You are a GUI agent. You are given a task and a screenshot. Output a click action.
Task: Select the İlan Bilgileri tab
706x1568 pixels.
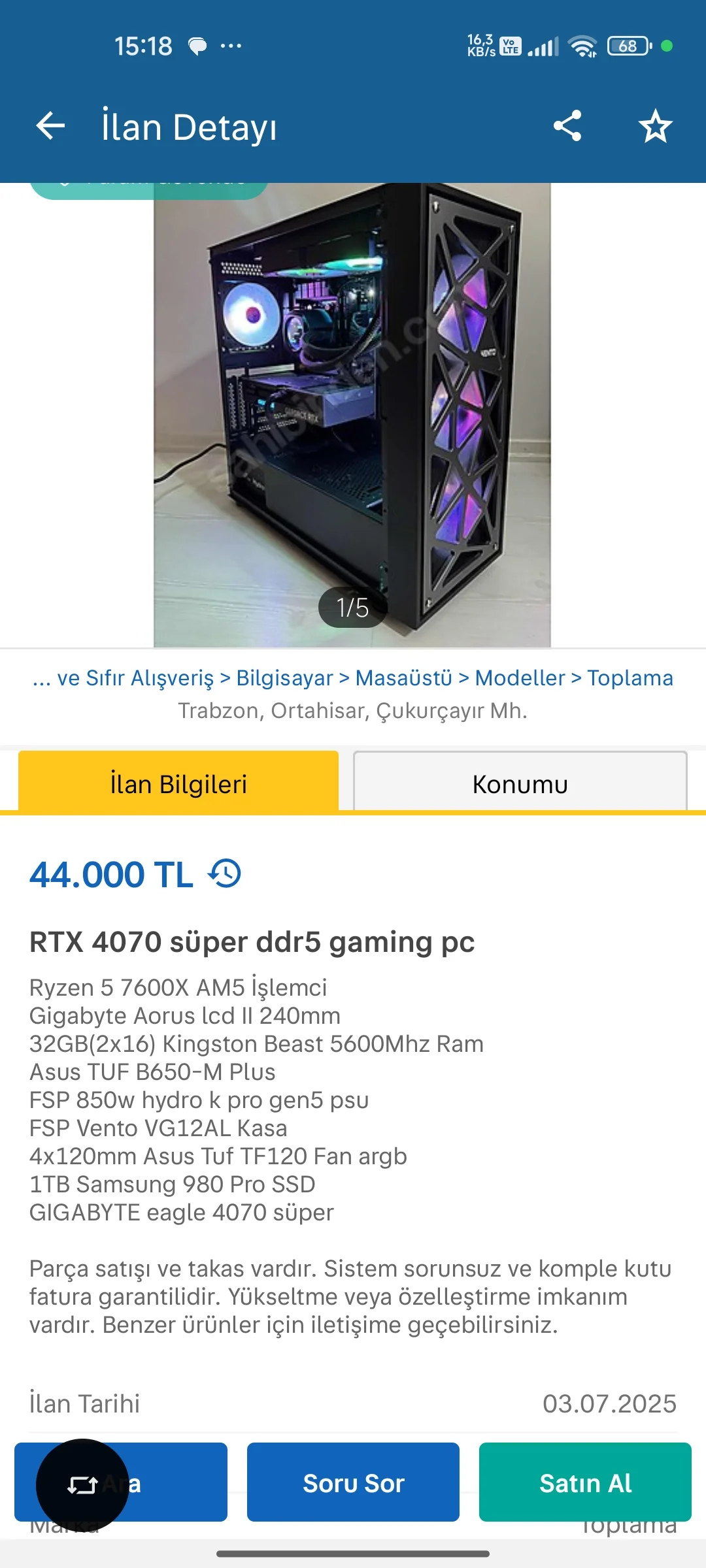[x=178, y=783]
